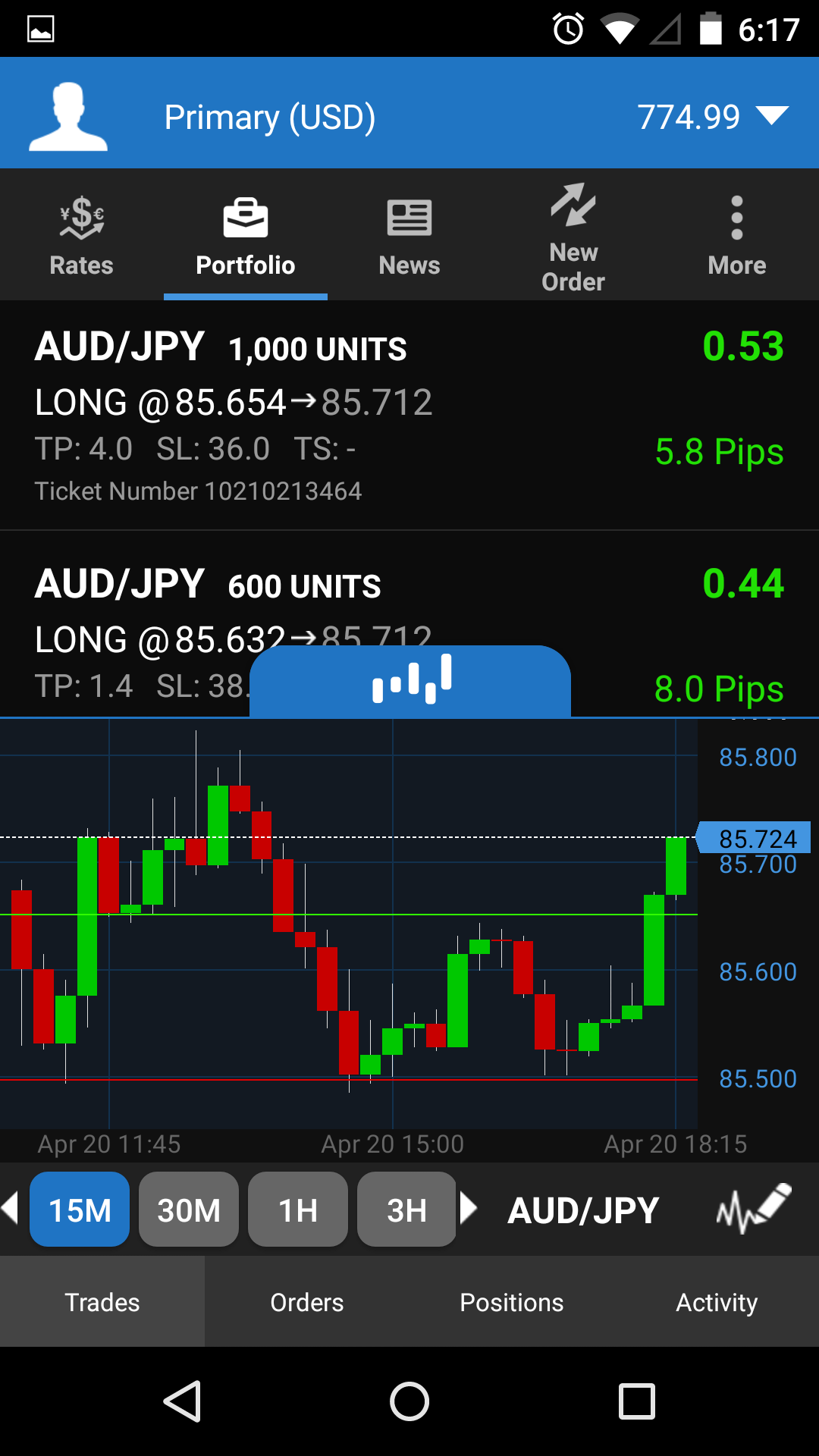
Task: Select the 15M chart interval
Action: 80,1210
